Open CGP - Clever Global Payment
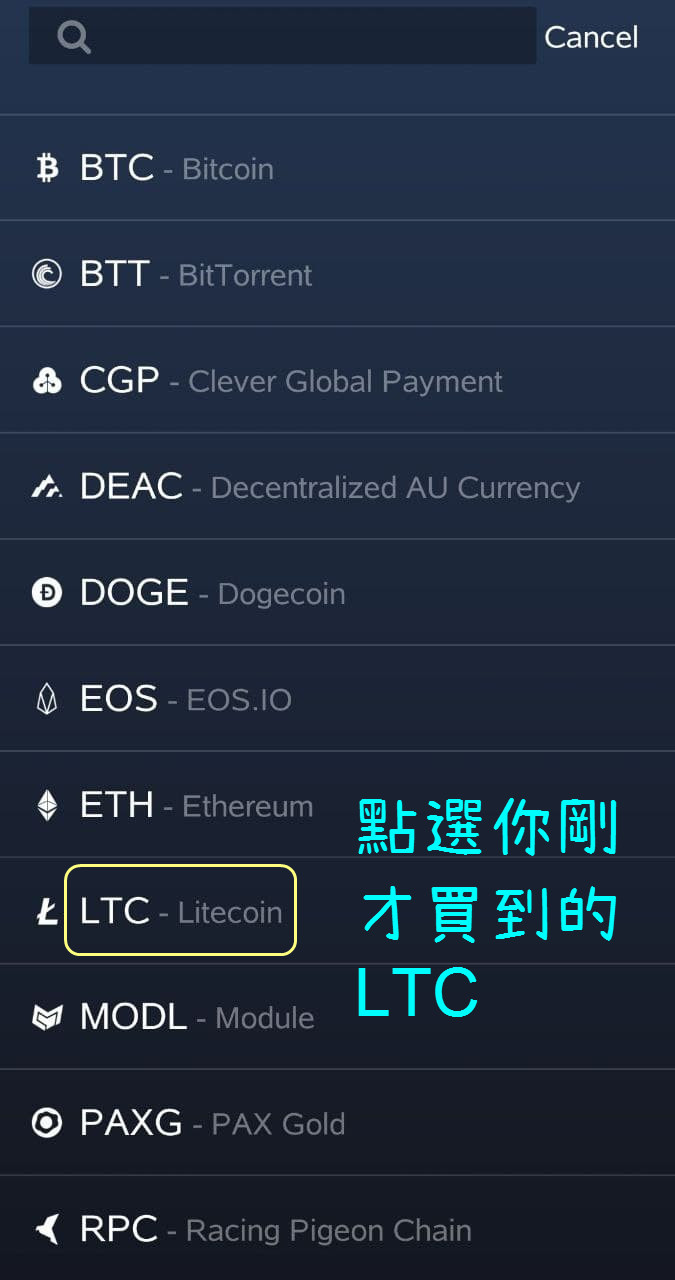 tap(290, 380)
